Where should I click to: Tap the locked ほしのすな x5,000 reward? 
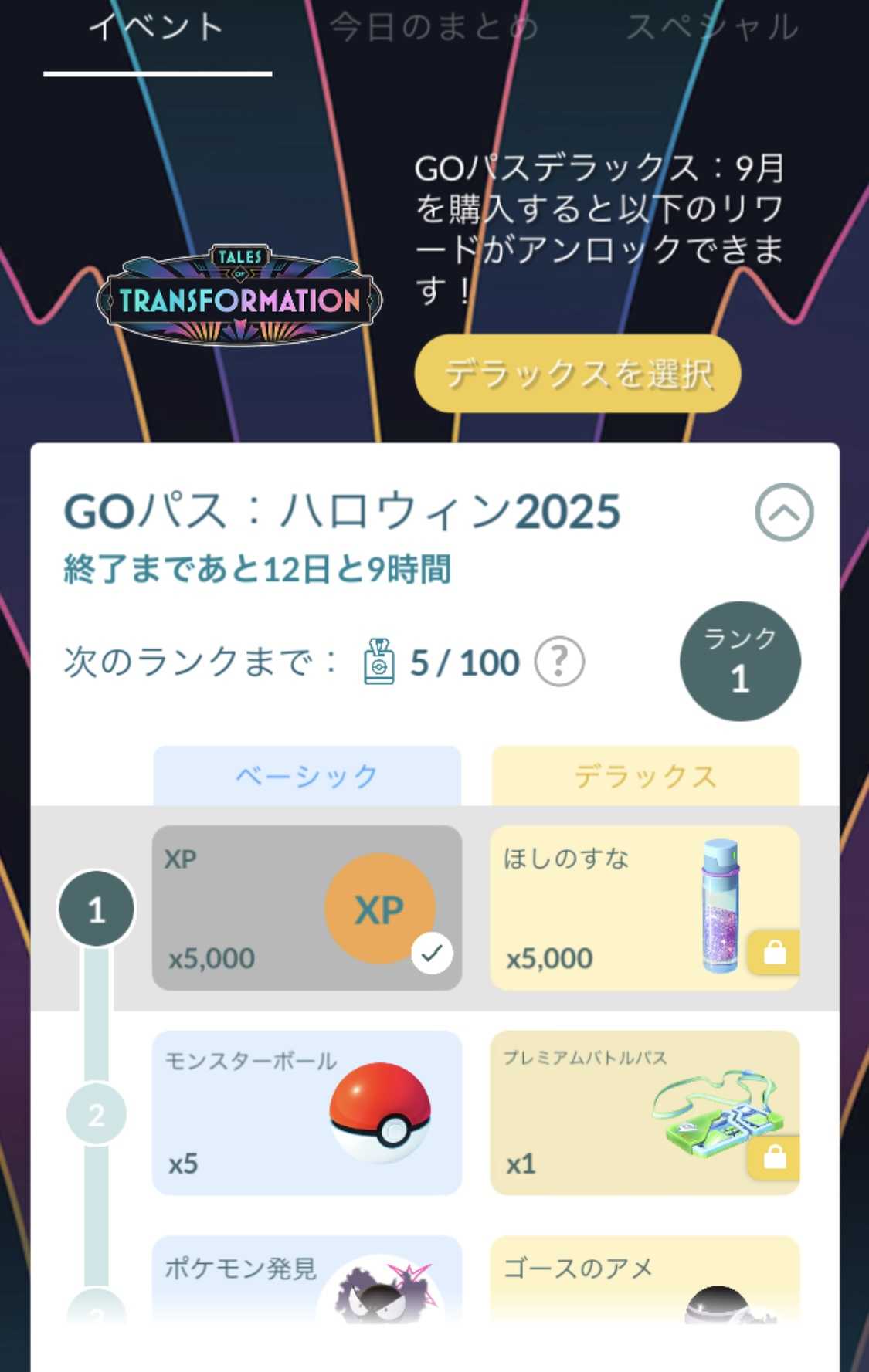(x=645, y=907)
